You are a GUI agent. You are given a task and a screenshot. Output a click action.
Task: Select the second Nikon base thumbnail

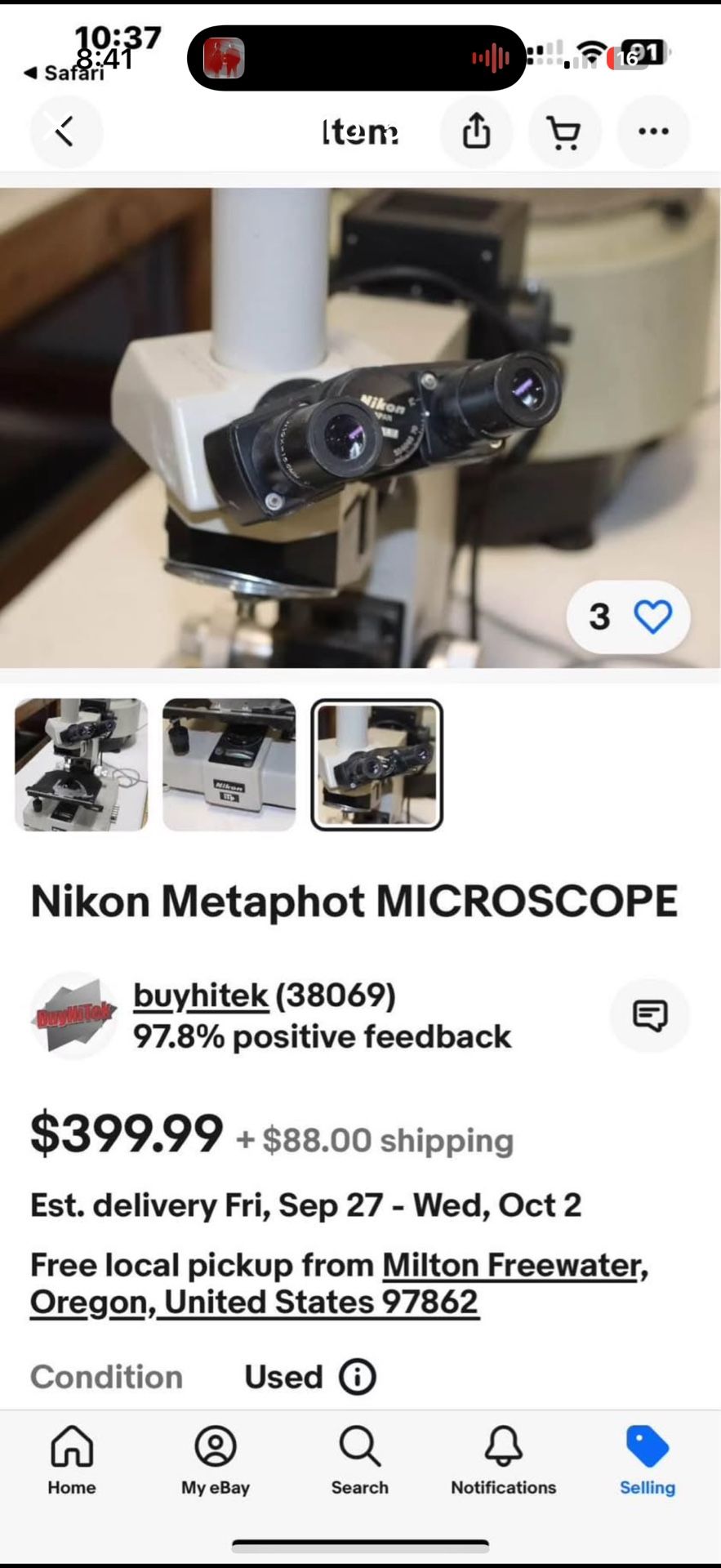229,764
